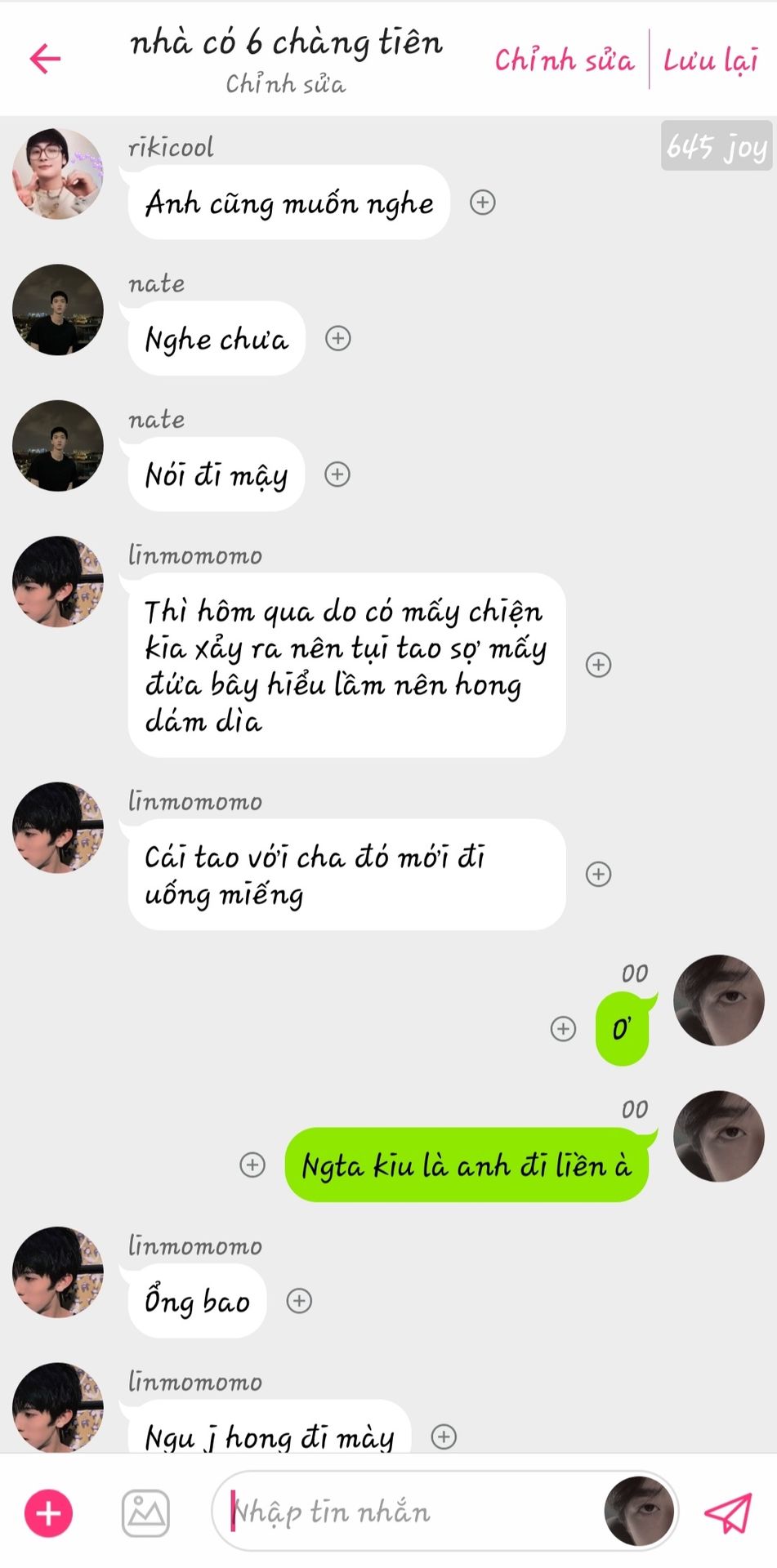Focus the Nhập tin nhắn message field
This screenshot has height=1568, width=777.
(409, 1512)
